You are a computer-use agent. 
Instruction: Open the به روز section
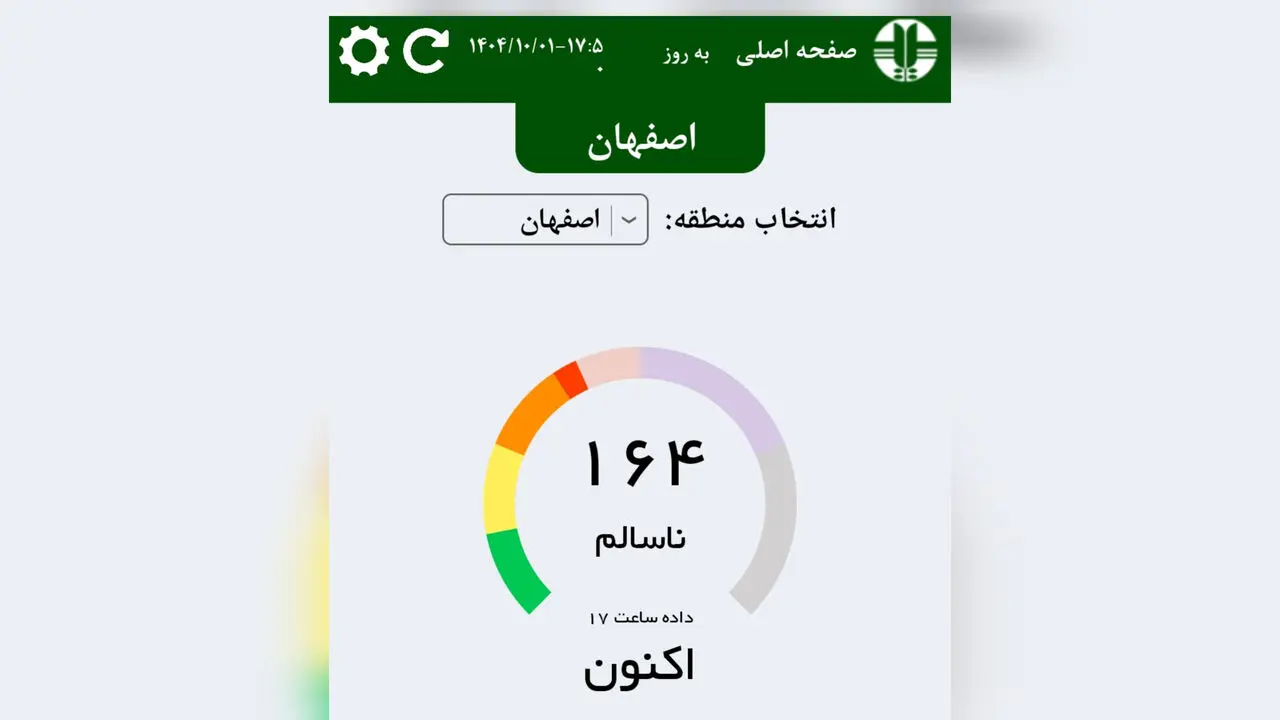click(x=686, y=54)
